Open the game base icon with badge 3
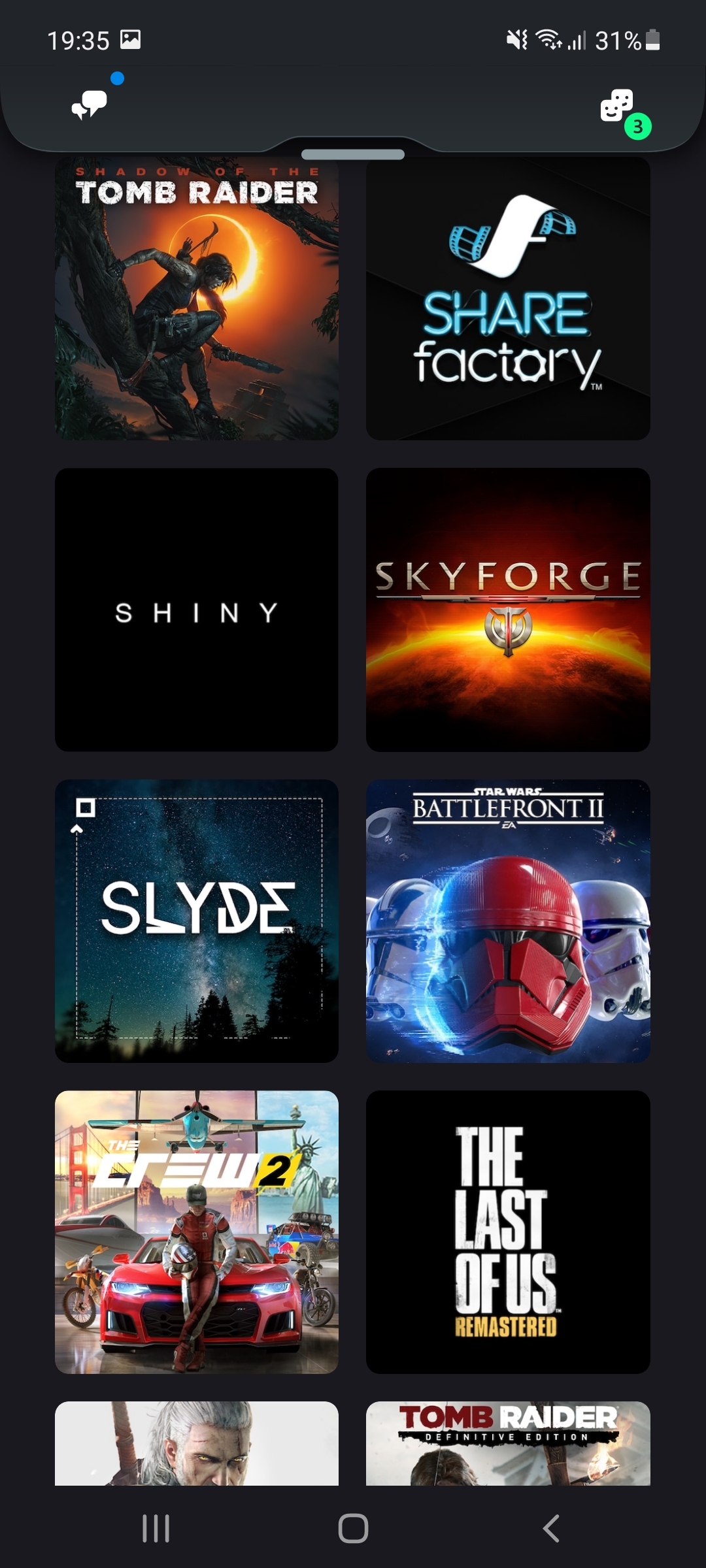Screen dimensions: 706x1568 point(618,106)
